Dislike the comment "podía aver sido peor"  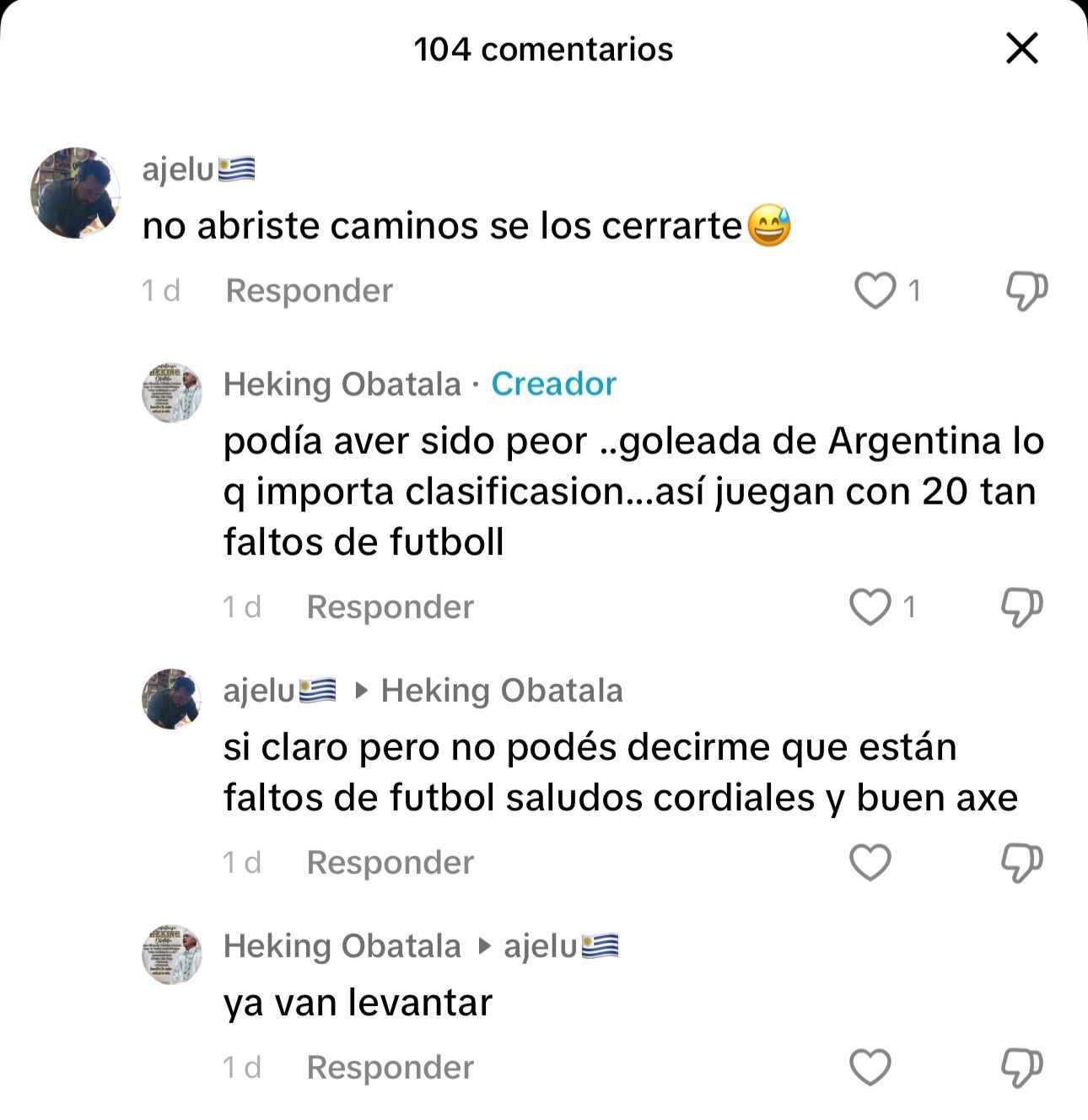pos(1021,607)
